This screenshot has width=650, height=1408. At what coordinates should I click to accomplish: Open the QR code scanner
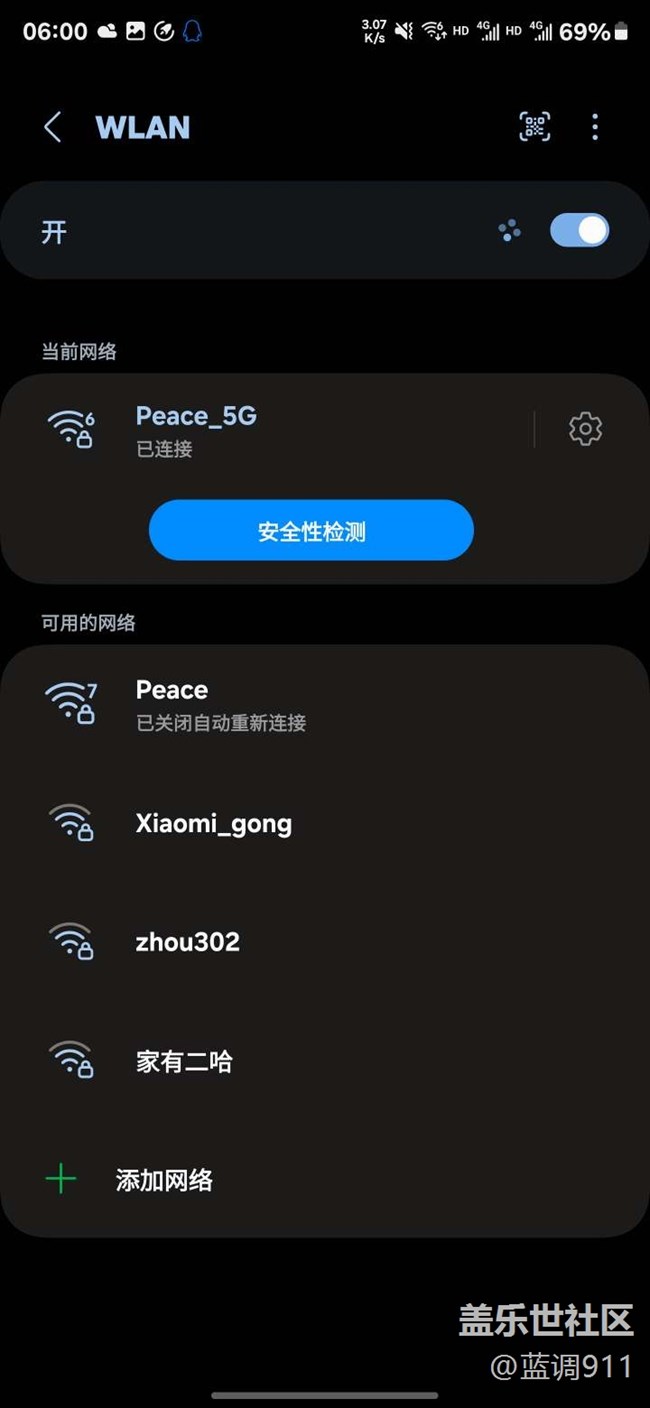535,126
